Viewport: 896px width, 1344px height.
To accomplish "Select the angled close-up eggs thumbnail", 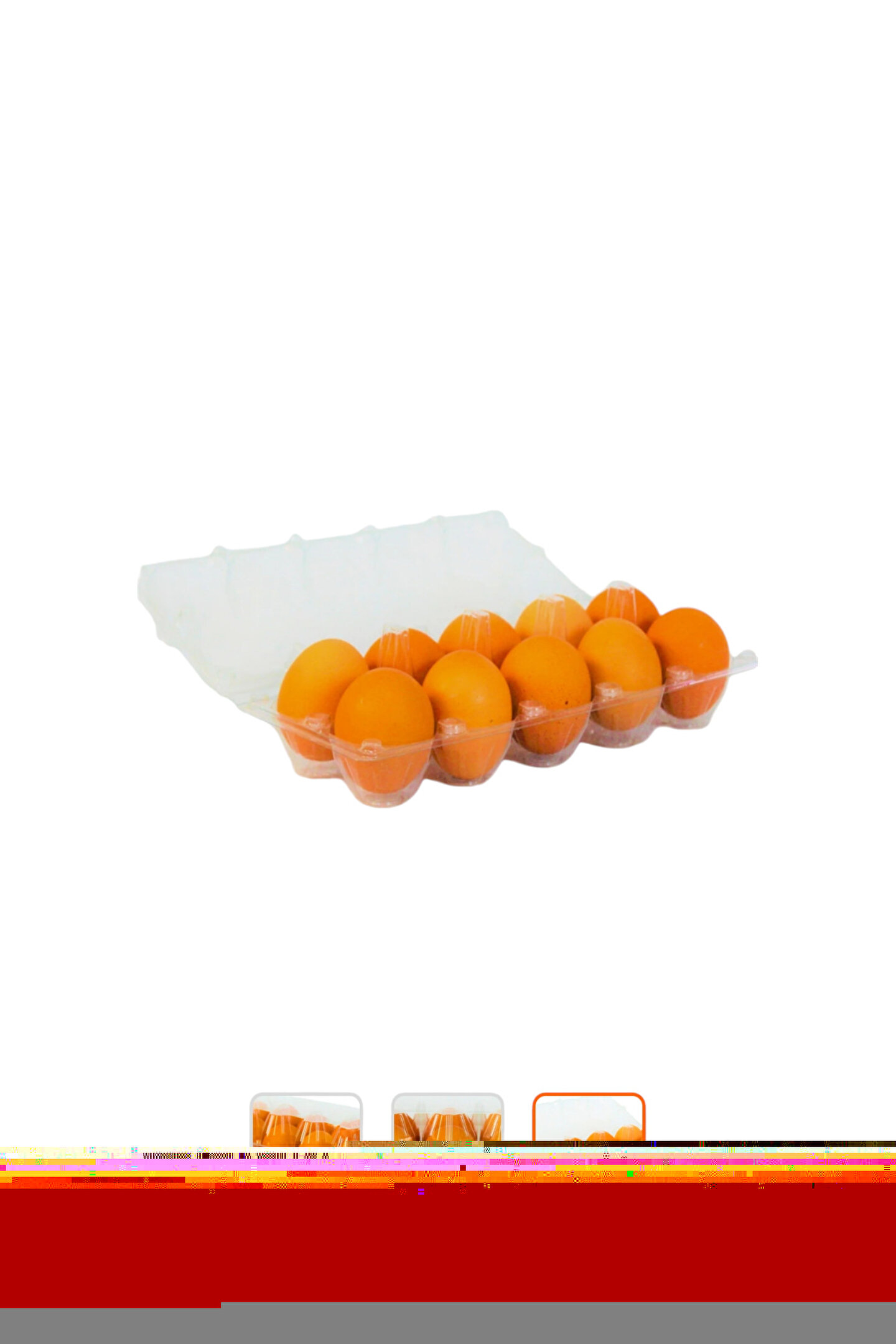I will [x=306, y=1121].
